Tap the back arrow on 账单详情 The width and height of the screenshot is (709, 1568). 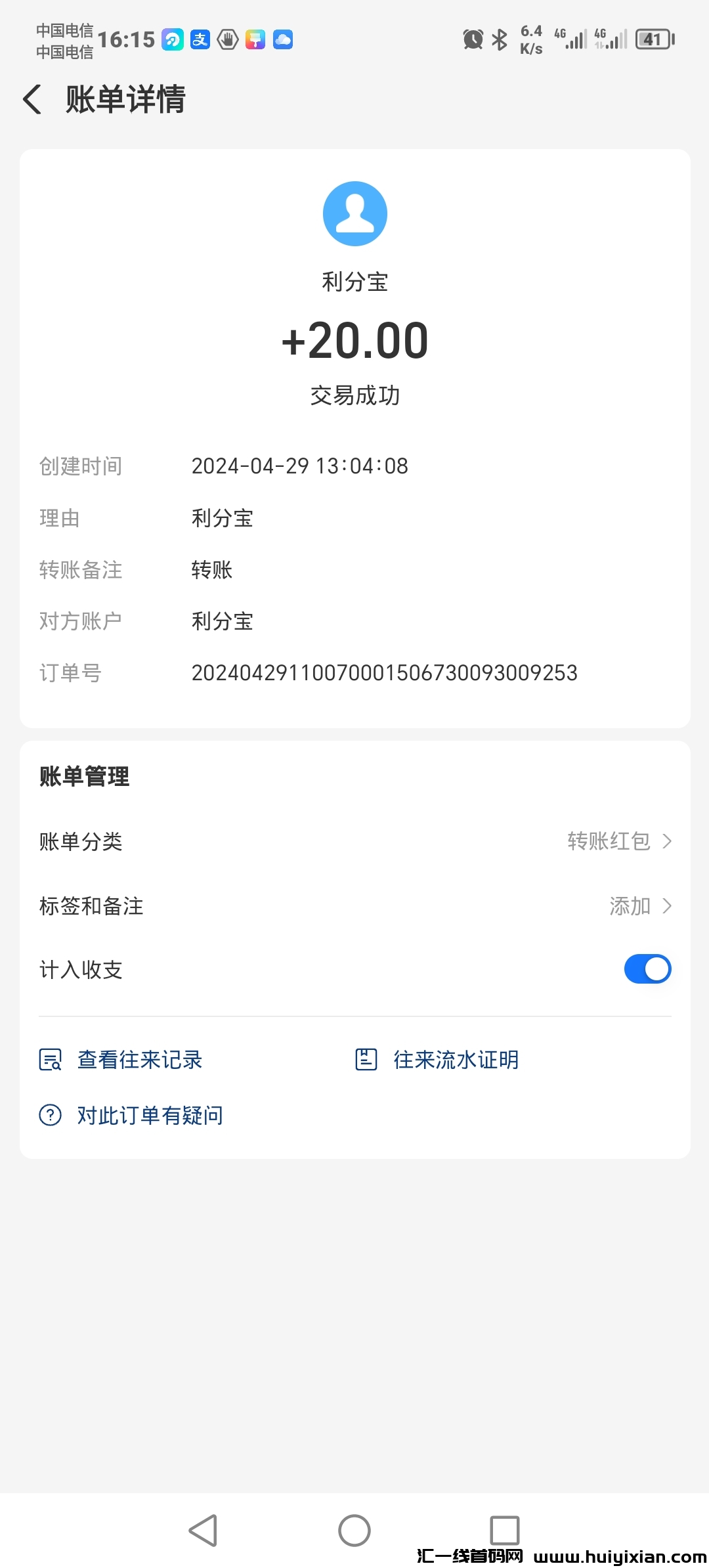click(32, 99)
